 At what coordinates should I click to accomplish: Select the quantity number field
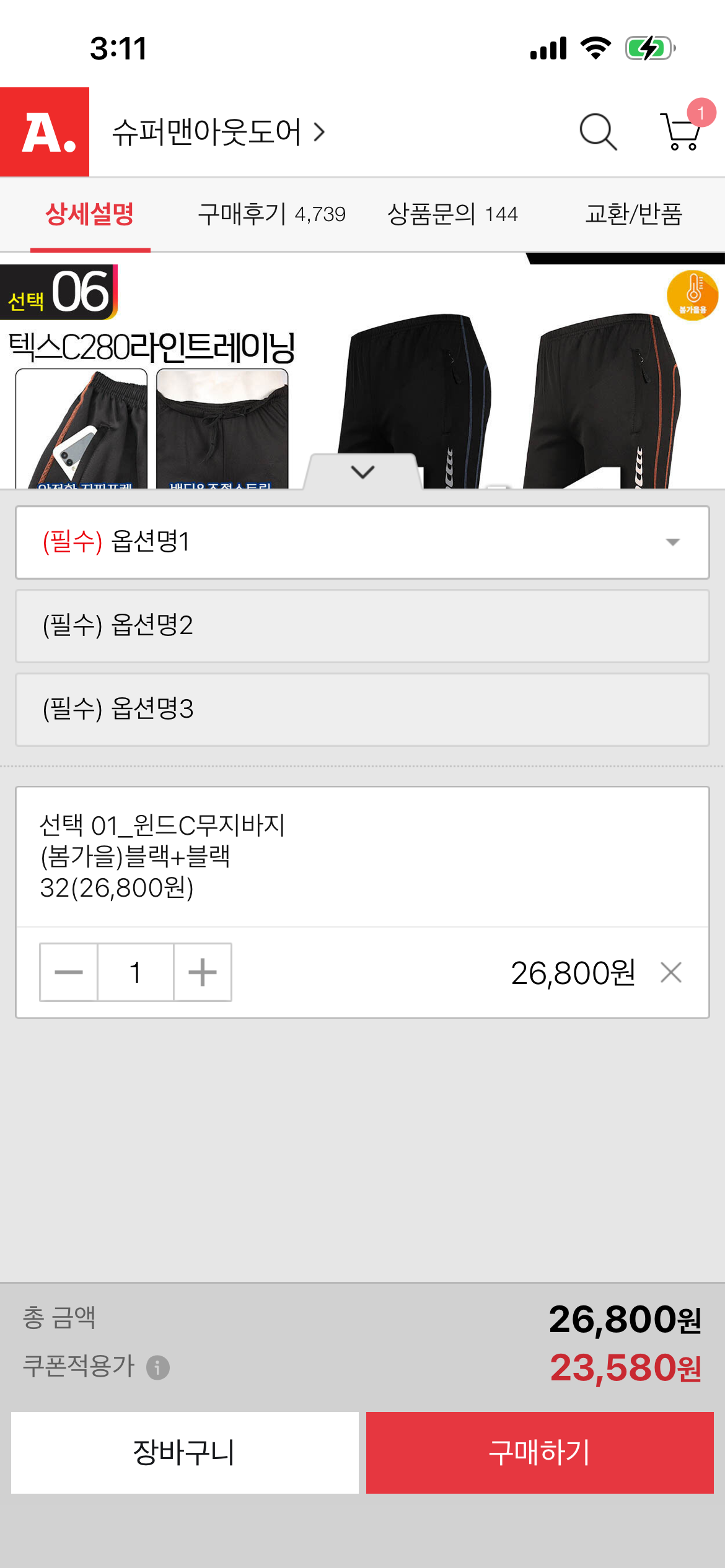tap(136, 972)
